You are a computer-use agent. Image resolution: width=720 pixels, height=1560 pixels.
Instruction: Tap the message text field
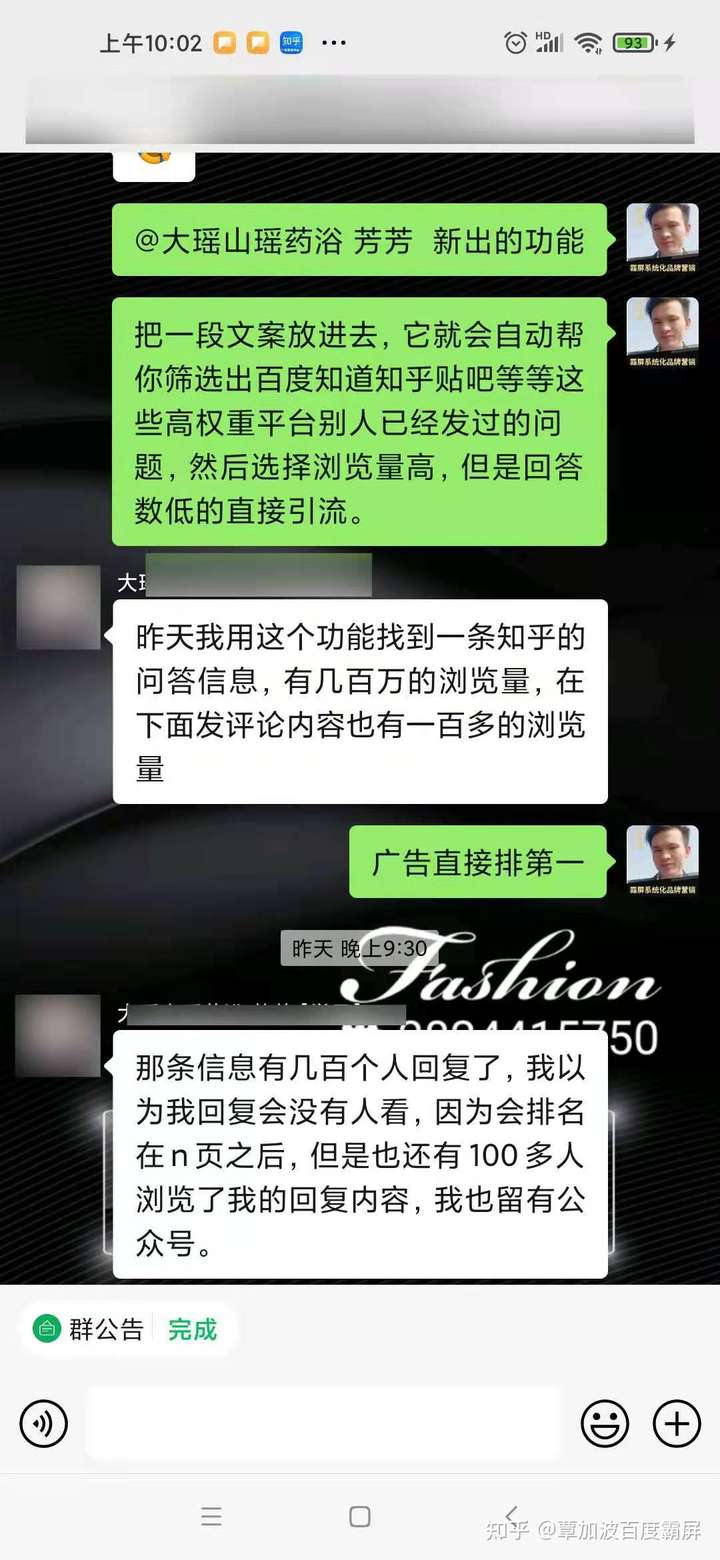pos(322,1423)
